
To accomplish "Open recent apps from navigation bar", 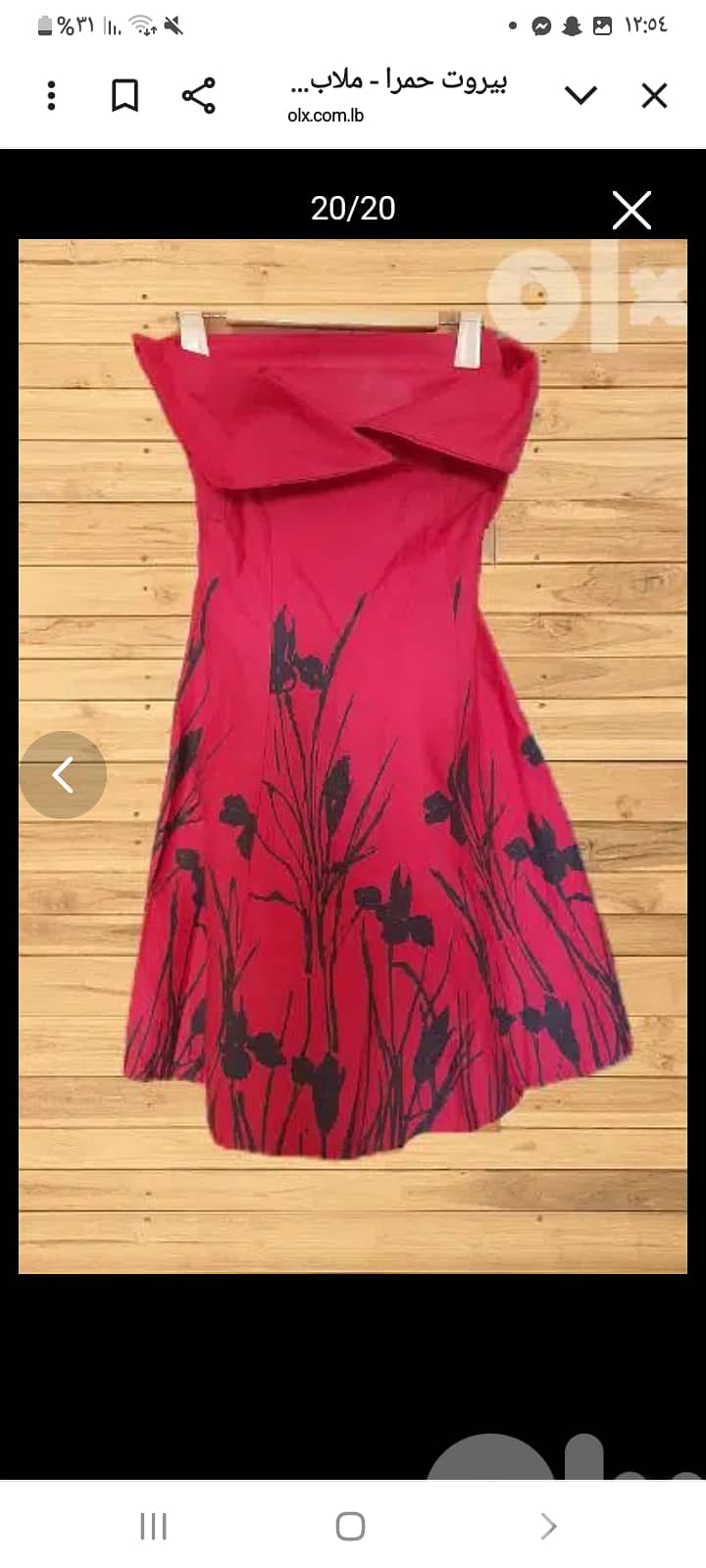I will [153, 1526].
